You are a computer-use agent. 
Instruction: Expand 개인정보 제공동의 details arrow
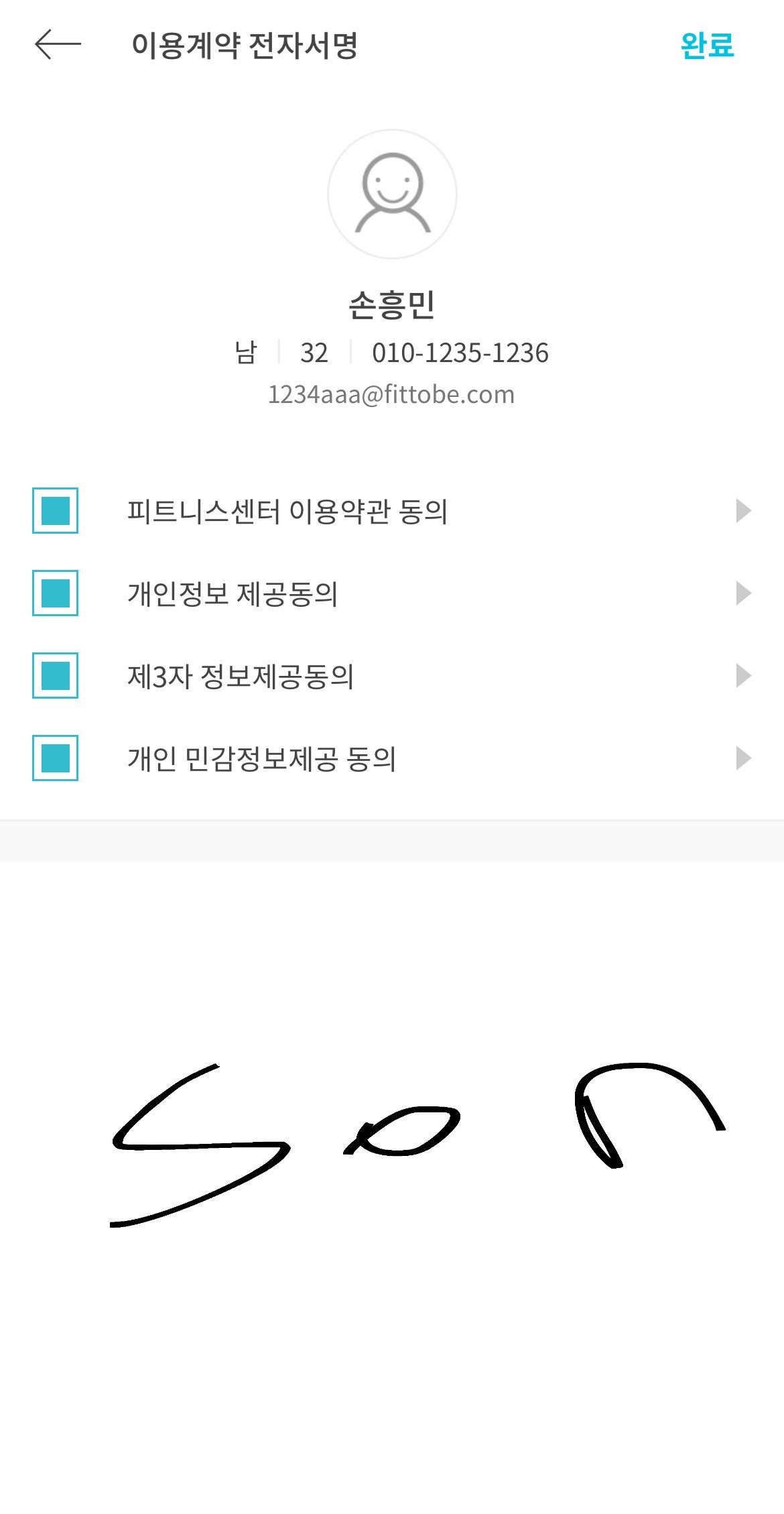(742, 593)
